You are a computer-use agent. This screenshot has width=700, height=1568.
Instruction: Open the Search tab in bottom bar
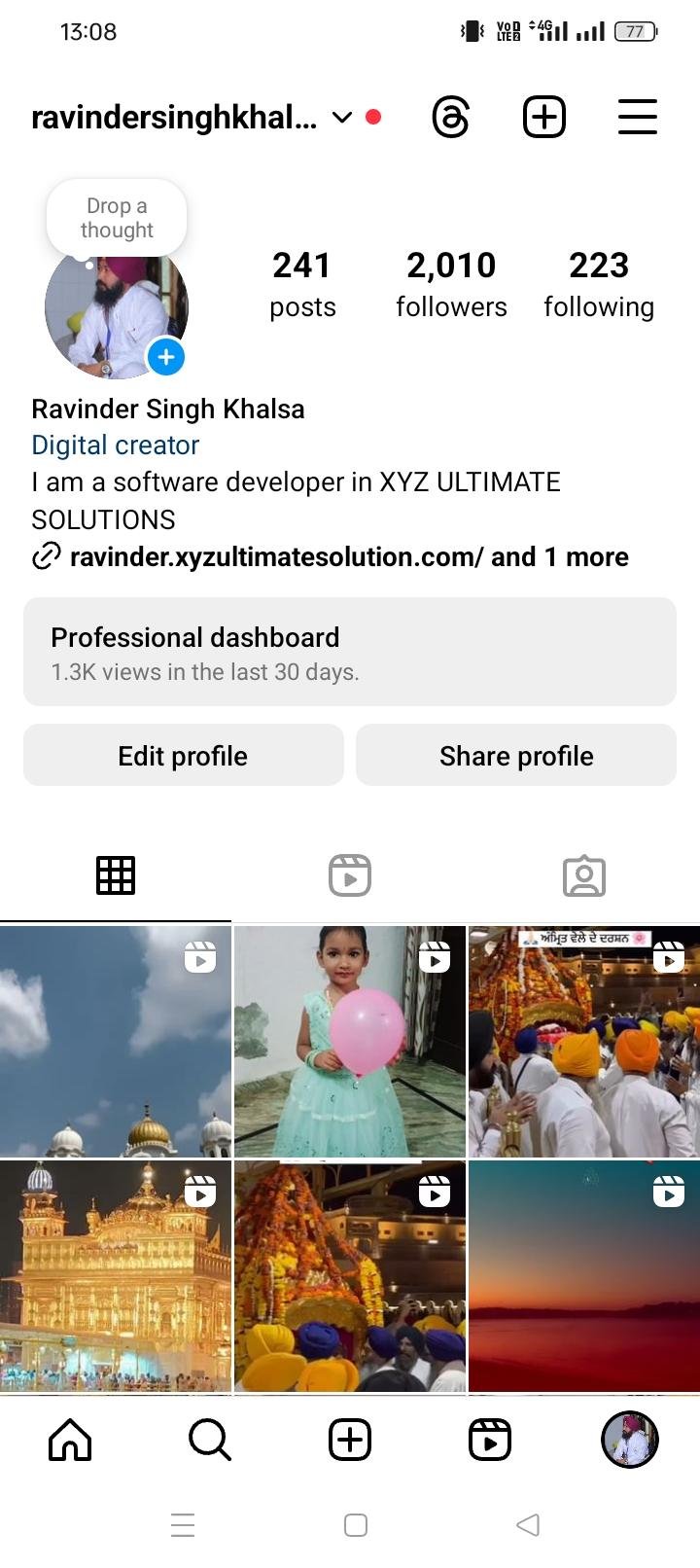click(x=210, y=1440)
